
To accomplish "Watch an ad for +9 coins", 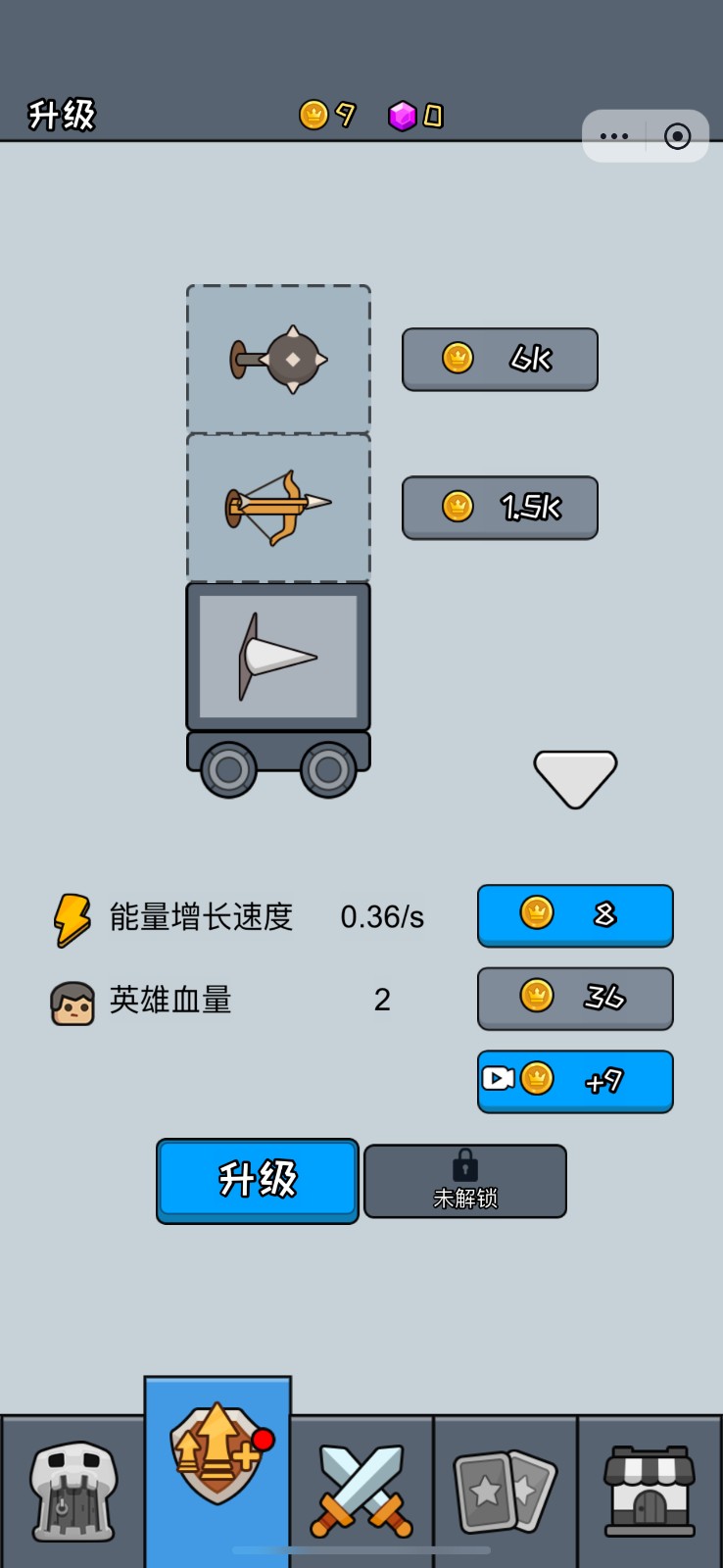I will point(575,1081).
